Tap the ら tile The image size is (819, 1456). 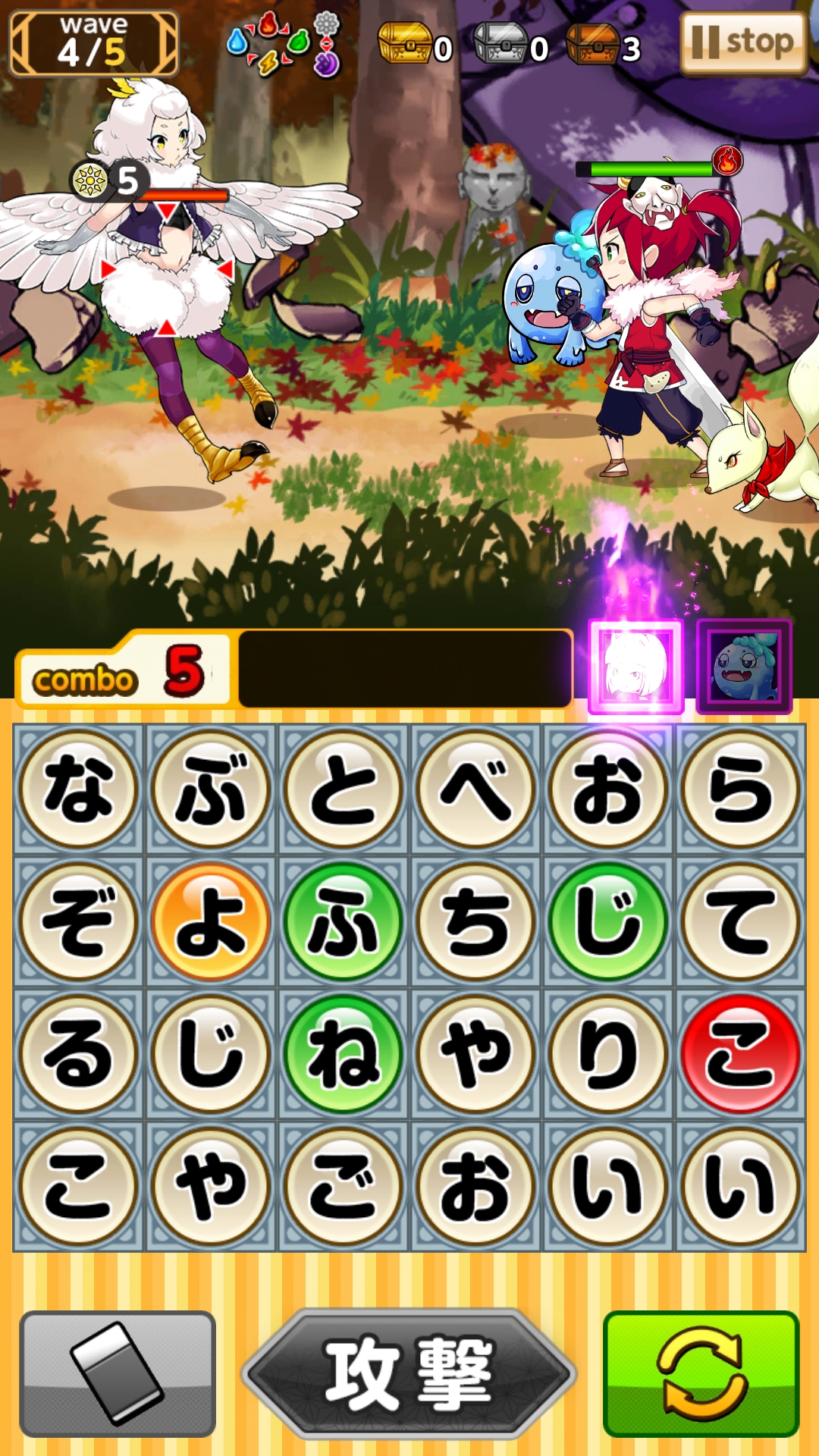(x=741, y=789)
